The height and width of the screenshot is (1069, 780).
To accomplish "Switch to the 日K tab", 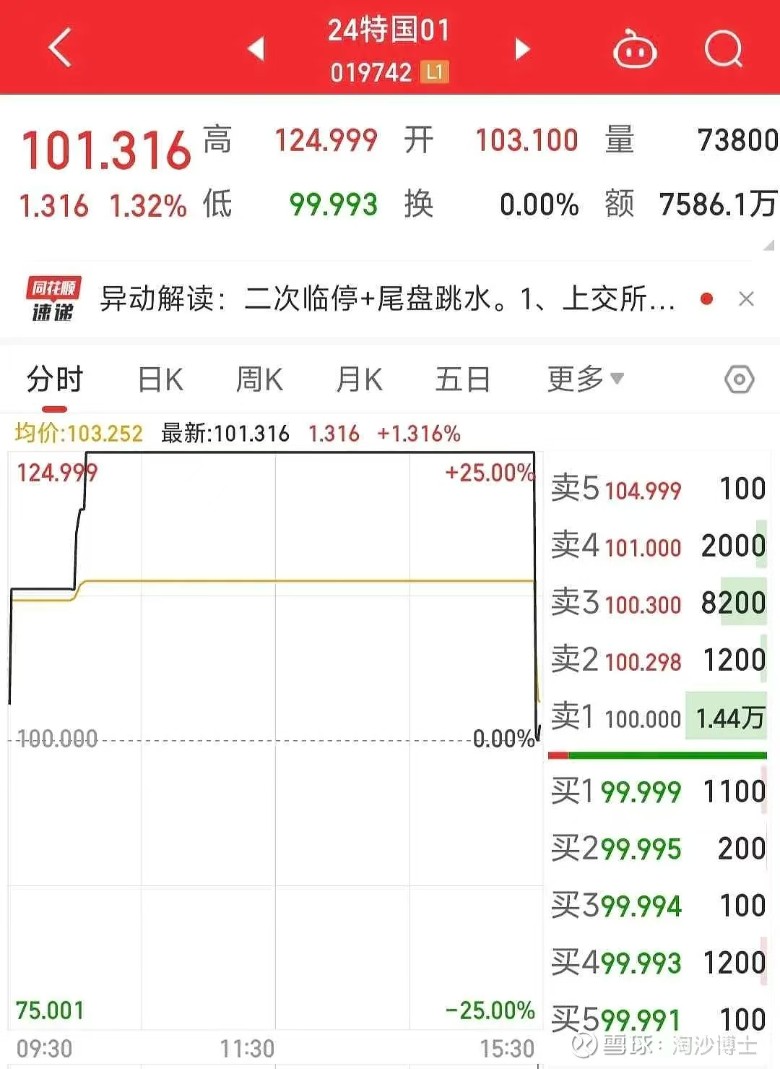I will coord(161,379).
